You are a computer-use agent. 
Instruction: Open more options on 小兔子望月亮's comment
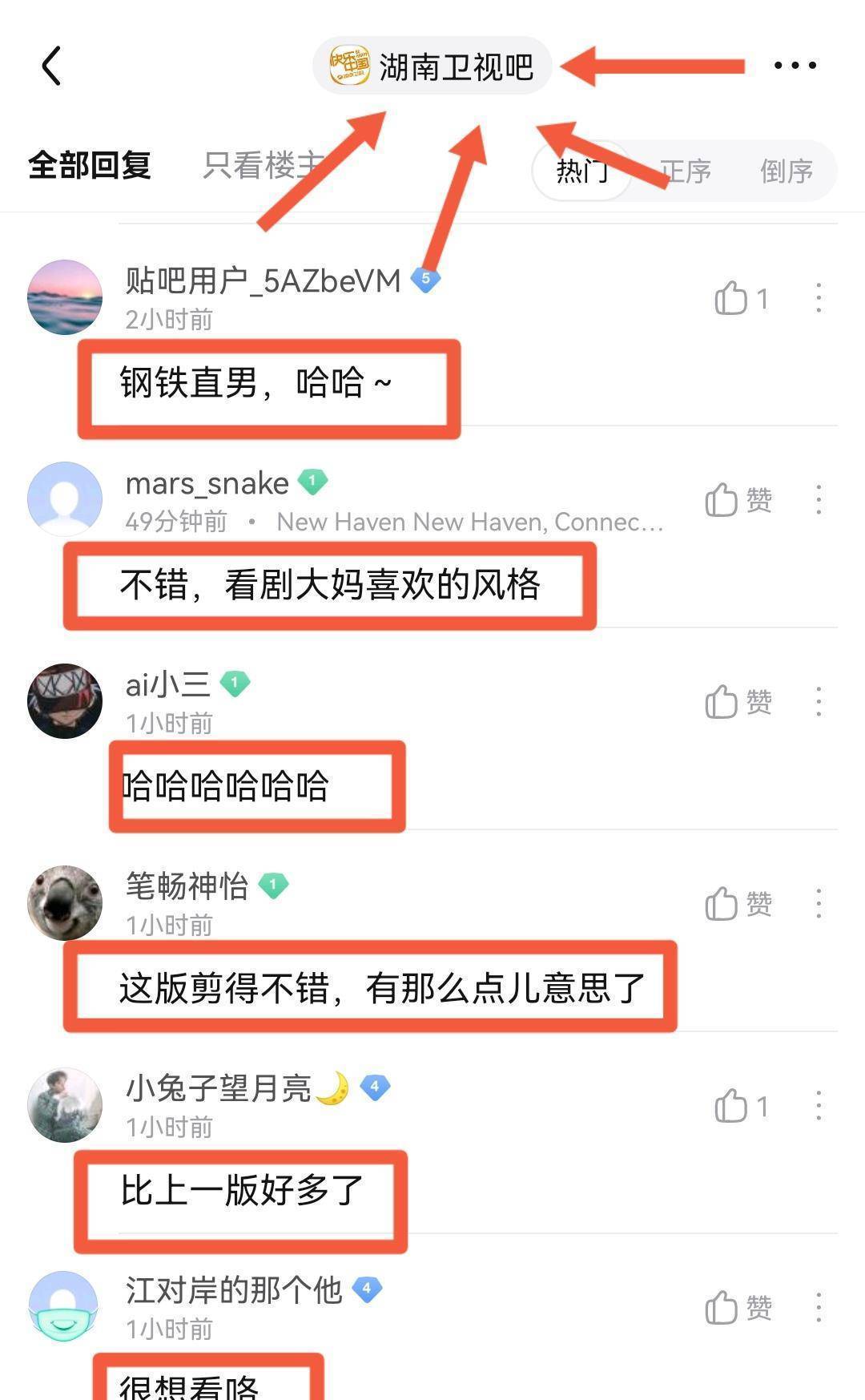click(x=819, y=1106)
